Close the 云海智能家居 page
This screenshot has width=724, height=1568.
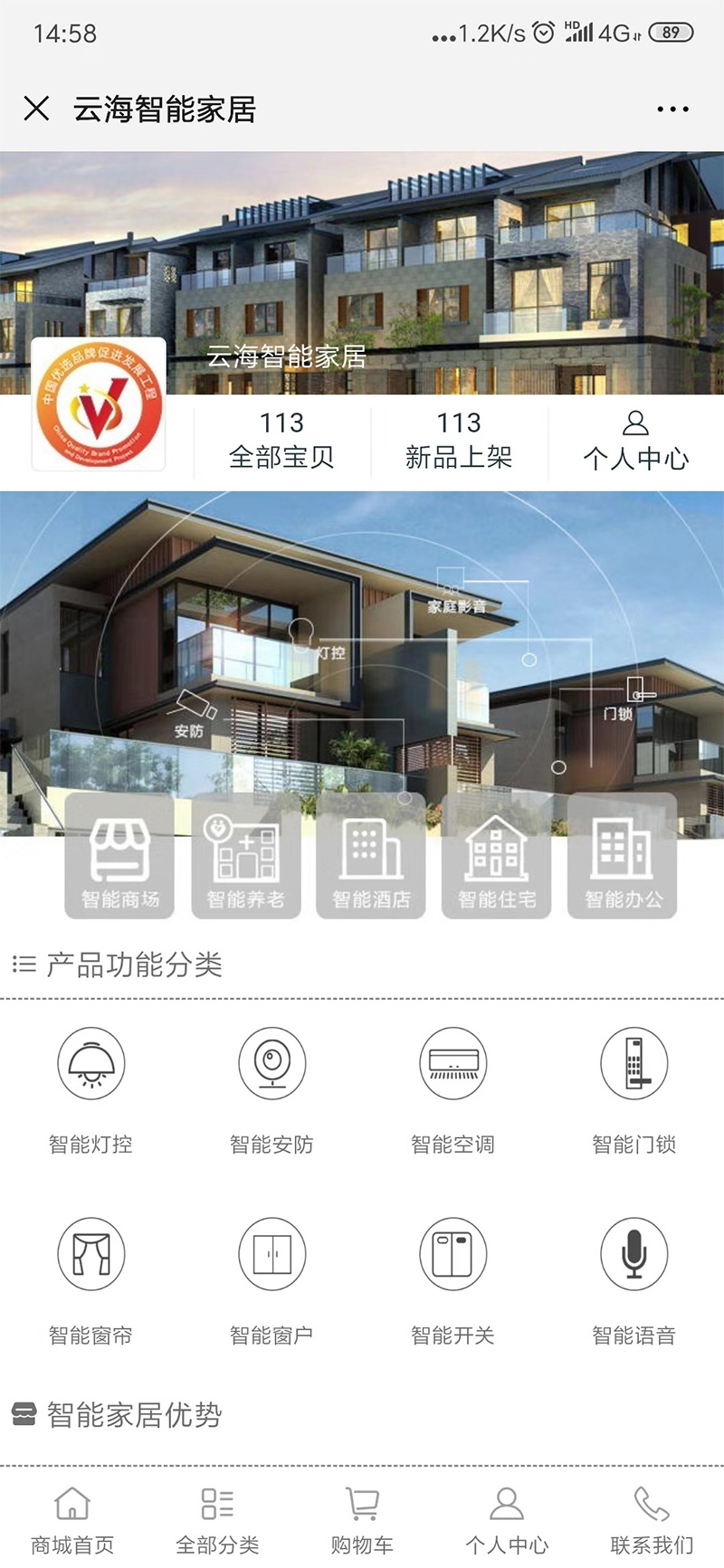[x=36, y=109]
